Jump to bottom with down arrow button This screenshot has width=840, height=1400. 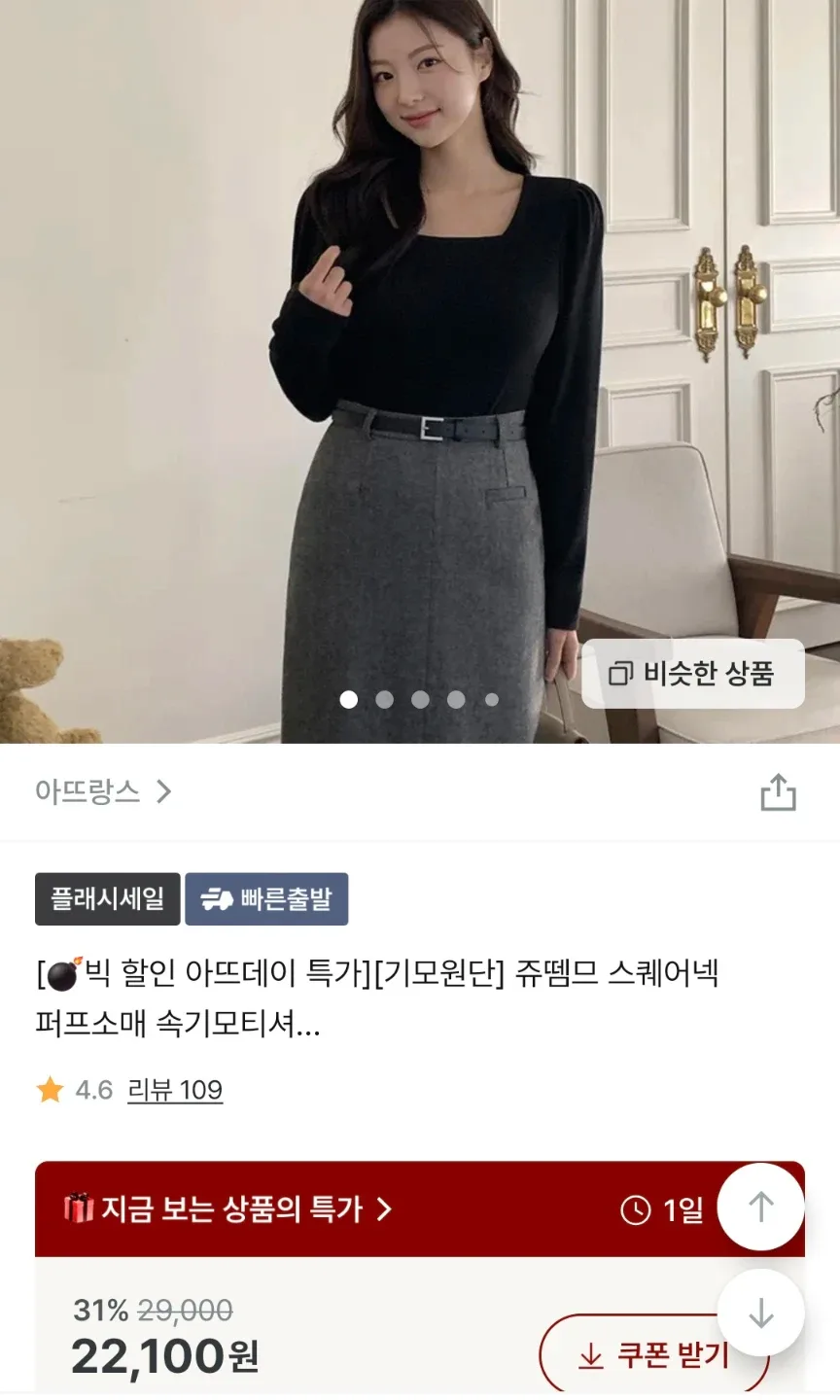(760, 1313)
